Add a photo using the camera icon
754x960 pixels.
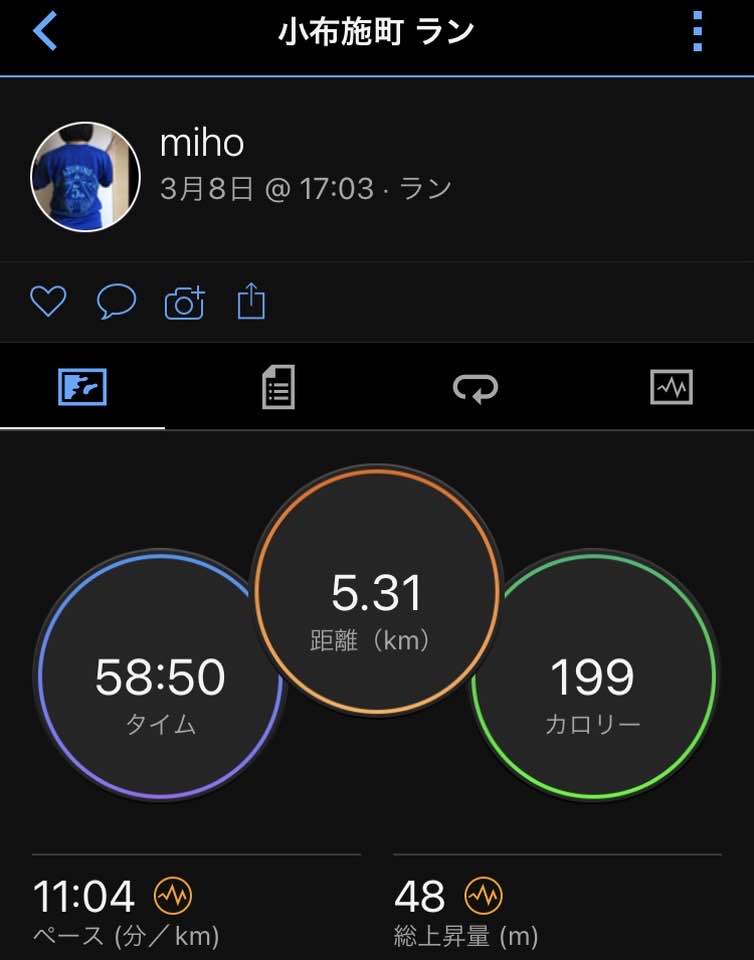pyautogui.click(x=184, y=301)
